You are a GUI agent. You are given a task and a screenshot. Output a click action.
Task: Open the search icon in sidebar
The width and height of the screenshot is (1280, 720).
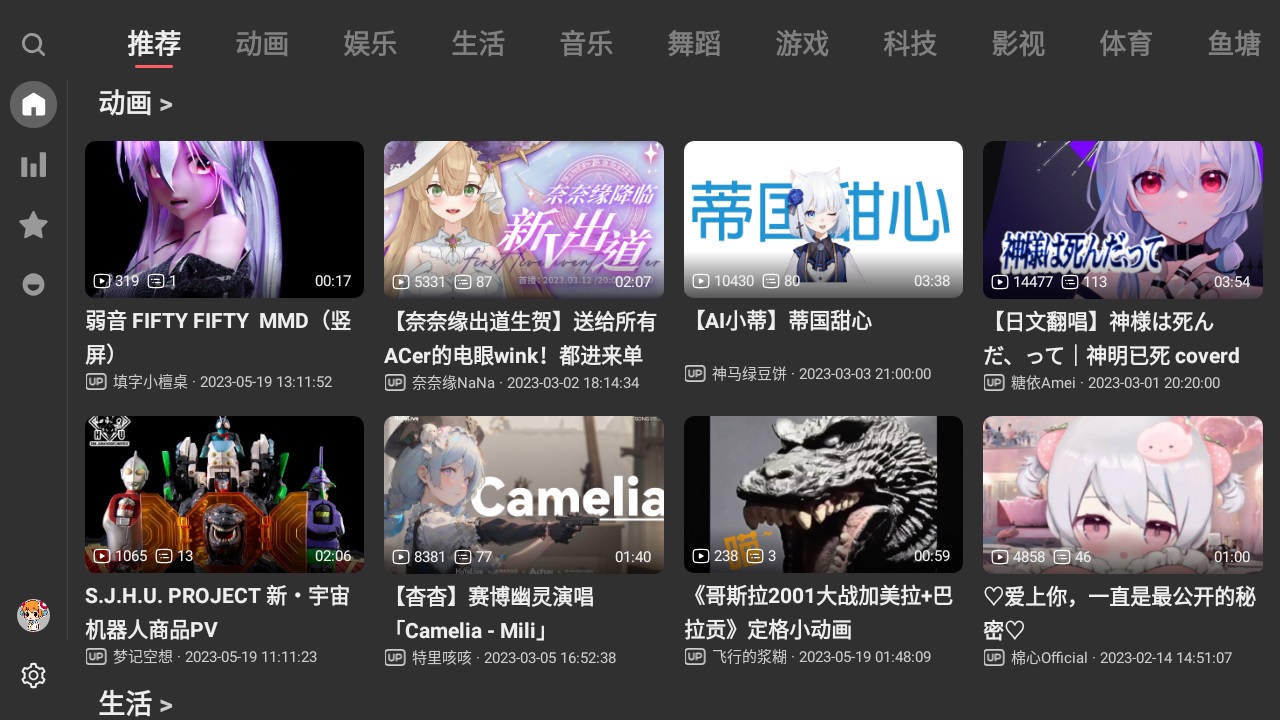point(33,45)
